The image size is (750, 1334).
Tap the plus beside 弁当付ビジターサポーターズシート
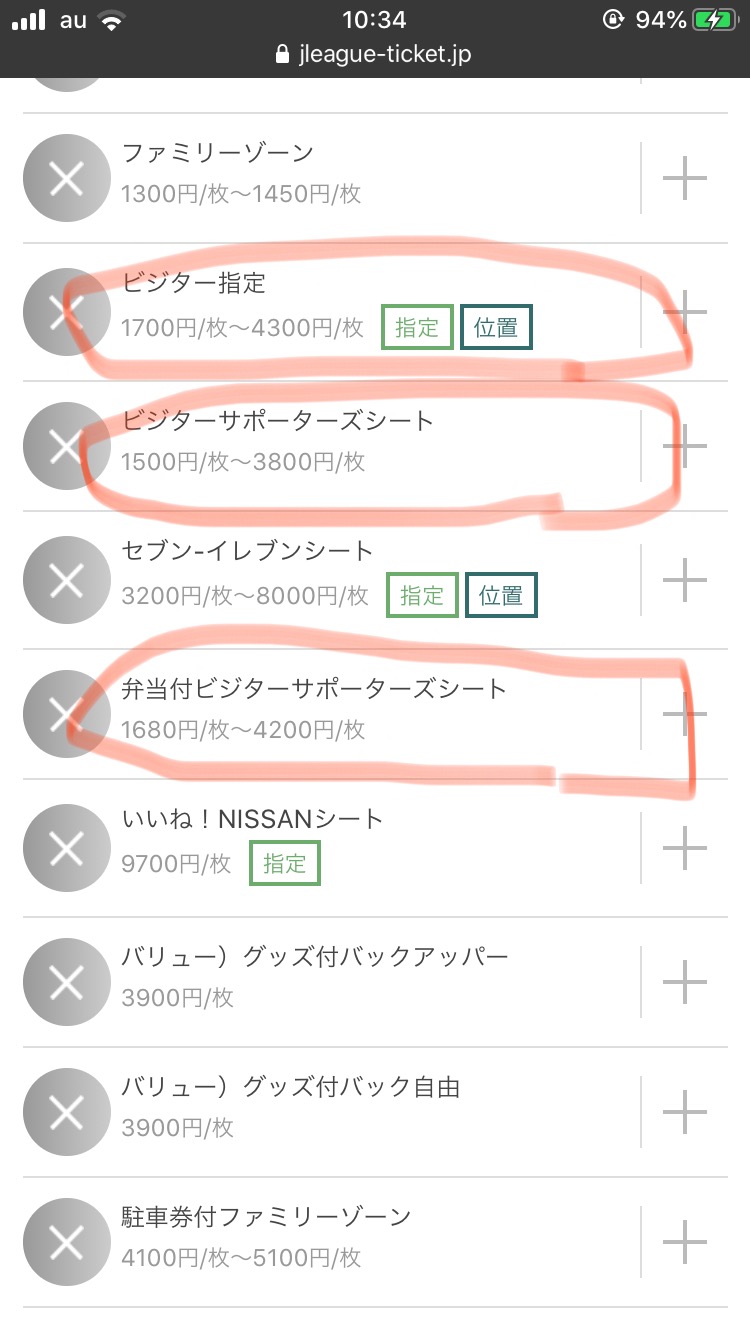[685, 713]
